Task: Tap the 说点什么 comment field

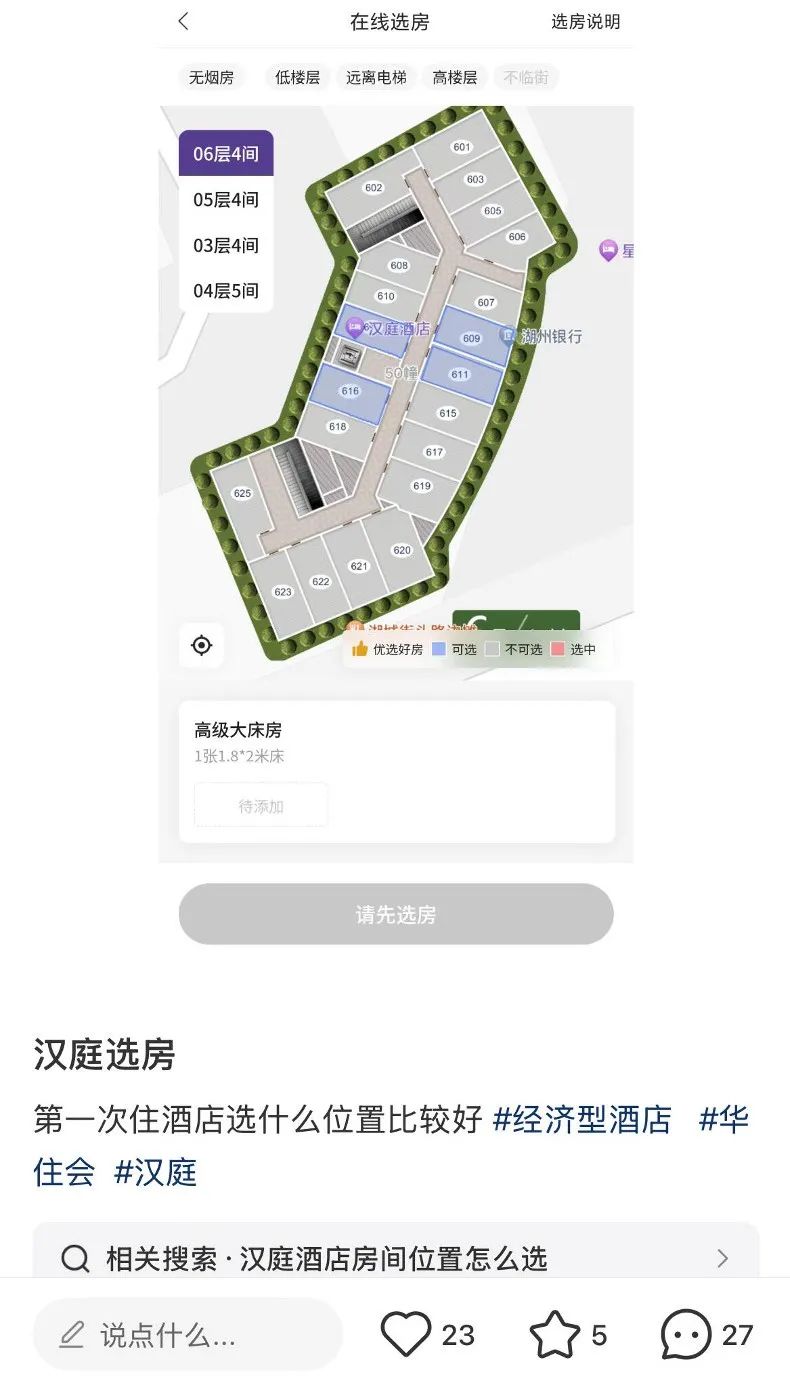Action: [x=188, y=1334]
